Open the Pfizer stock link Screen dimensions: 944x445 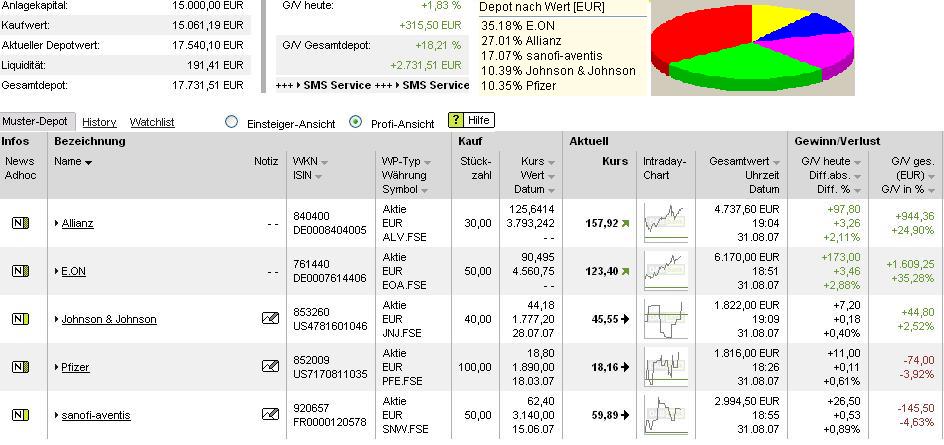(x=75, y=367)
